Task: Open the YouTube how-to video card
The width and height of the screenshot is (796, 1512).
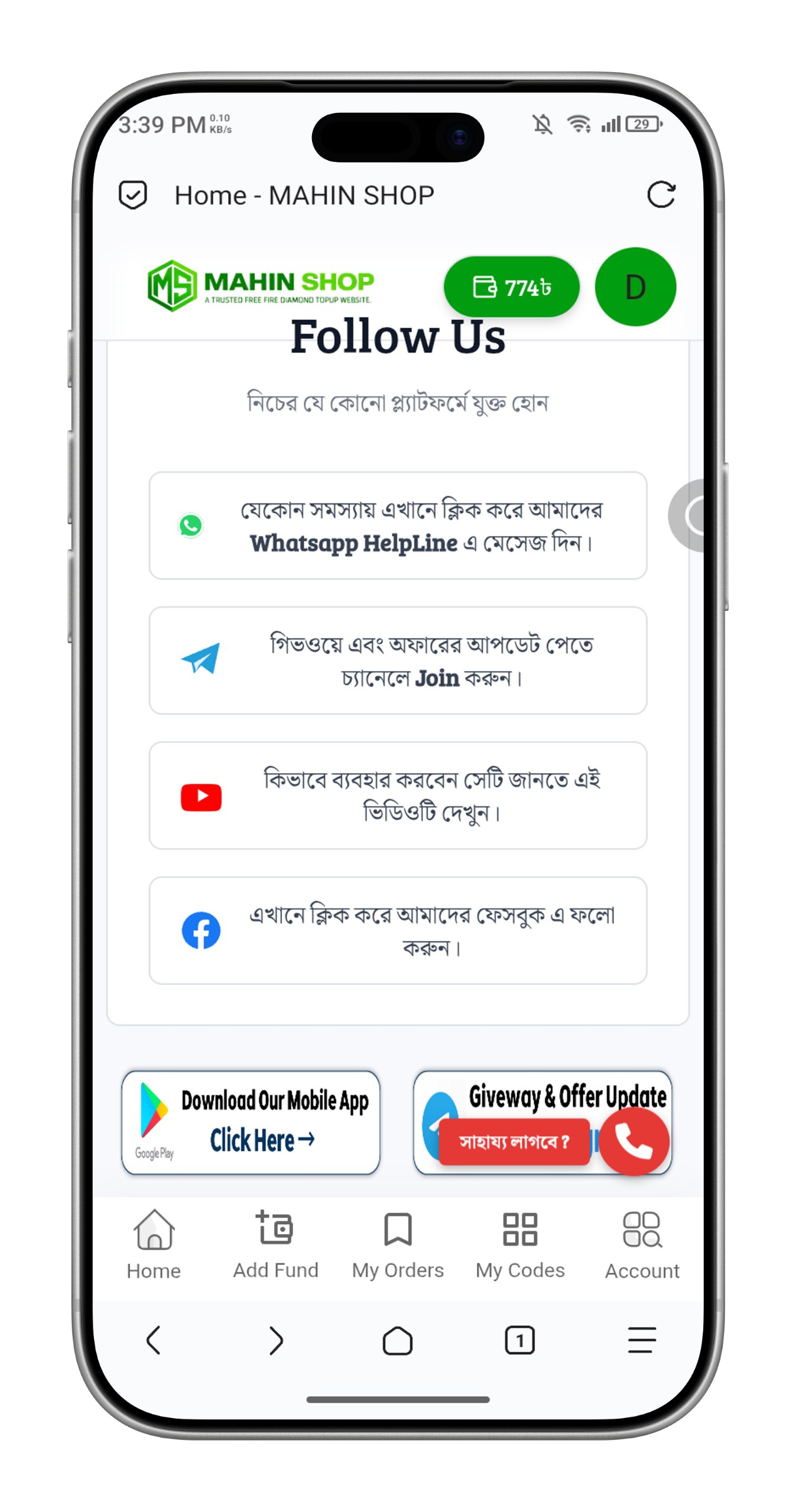Action: [x=397, y=796]
